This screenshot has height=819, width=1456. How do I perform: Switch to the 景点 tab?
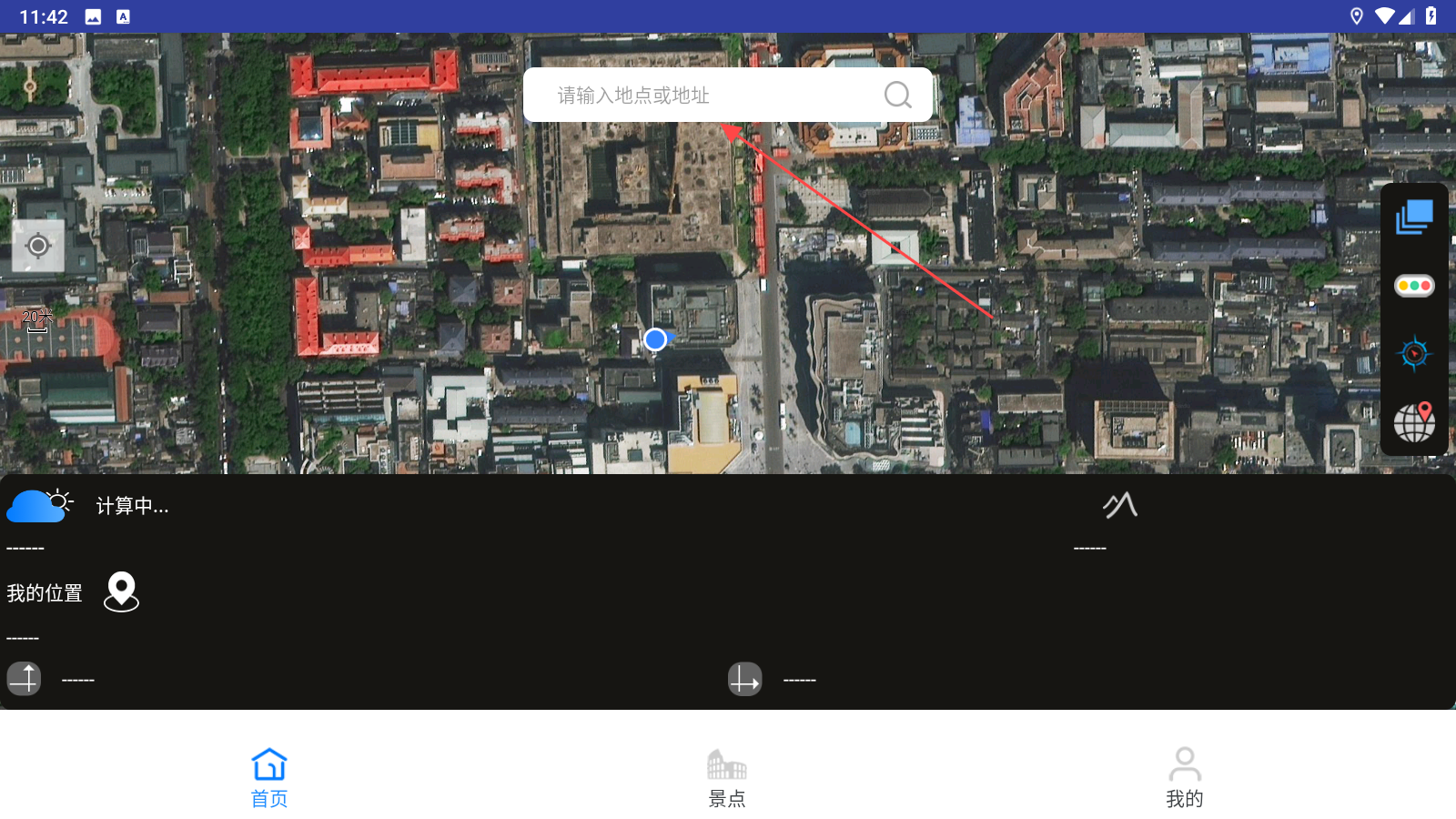pyautogui.click(x=727, y=777)
